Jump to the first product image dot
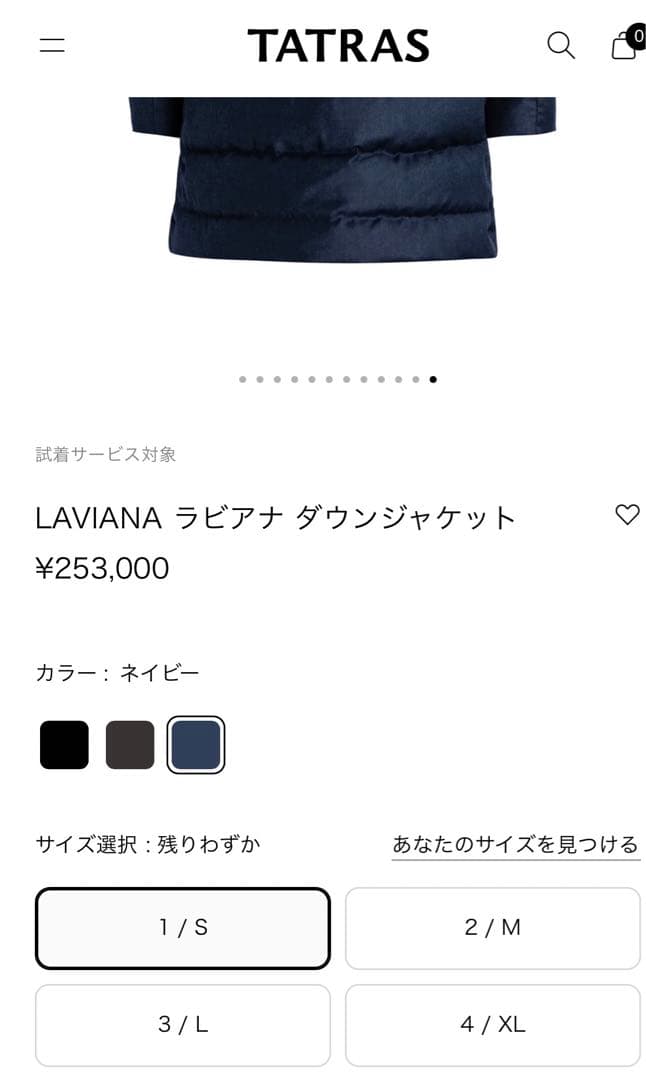This screenshot has height=1080, width=646. [x=242, y=380]
